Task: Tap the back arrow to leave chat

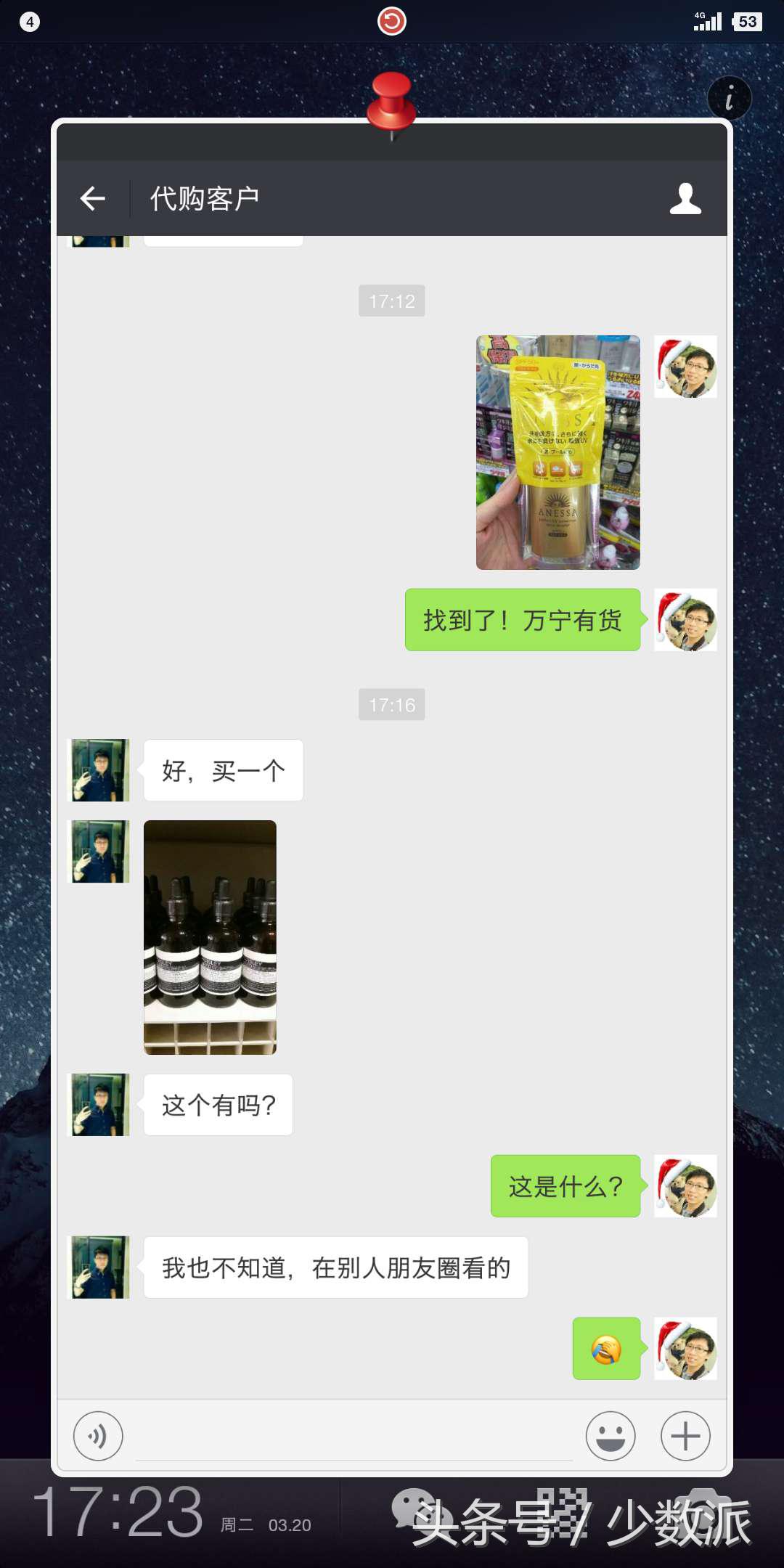Action: click(x=94, y=198)
